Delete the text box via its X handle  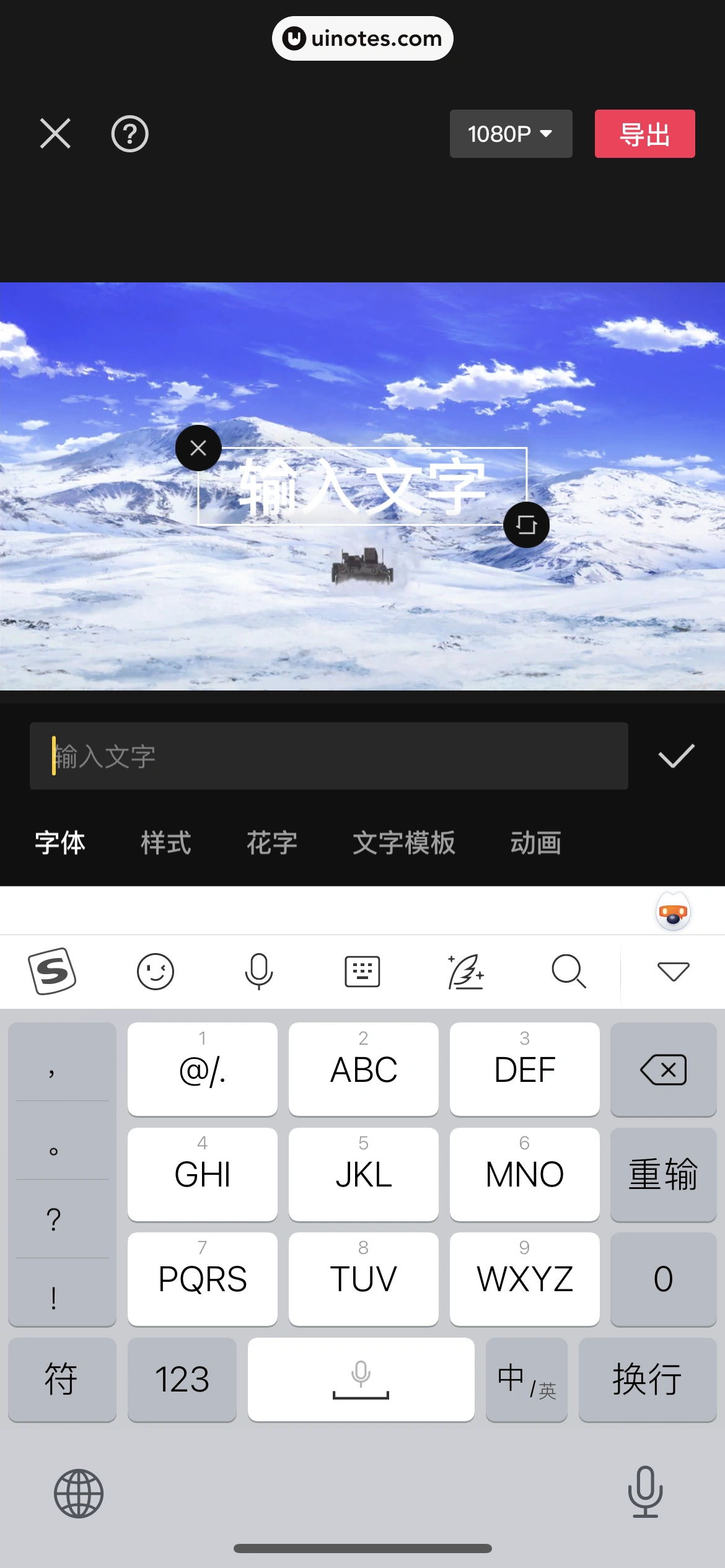click(x=198, y=448)
